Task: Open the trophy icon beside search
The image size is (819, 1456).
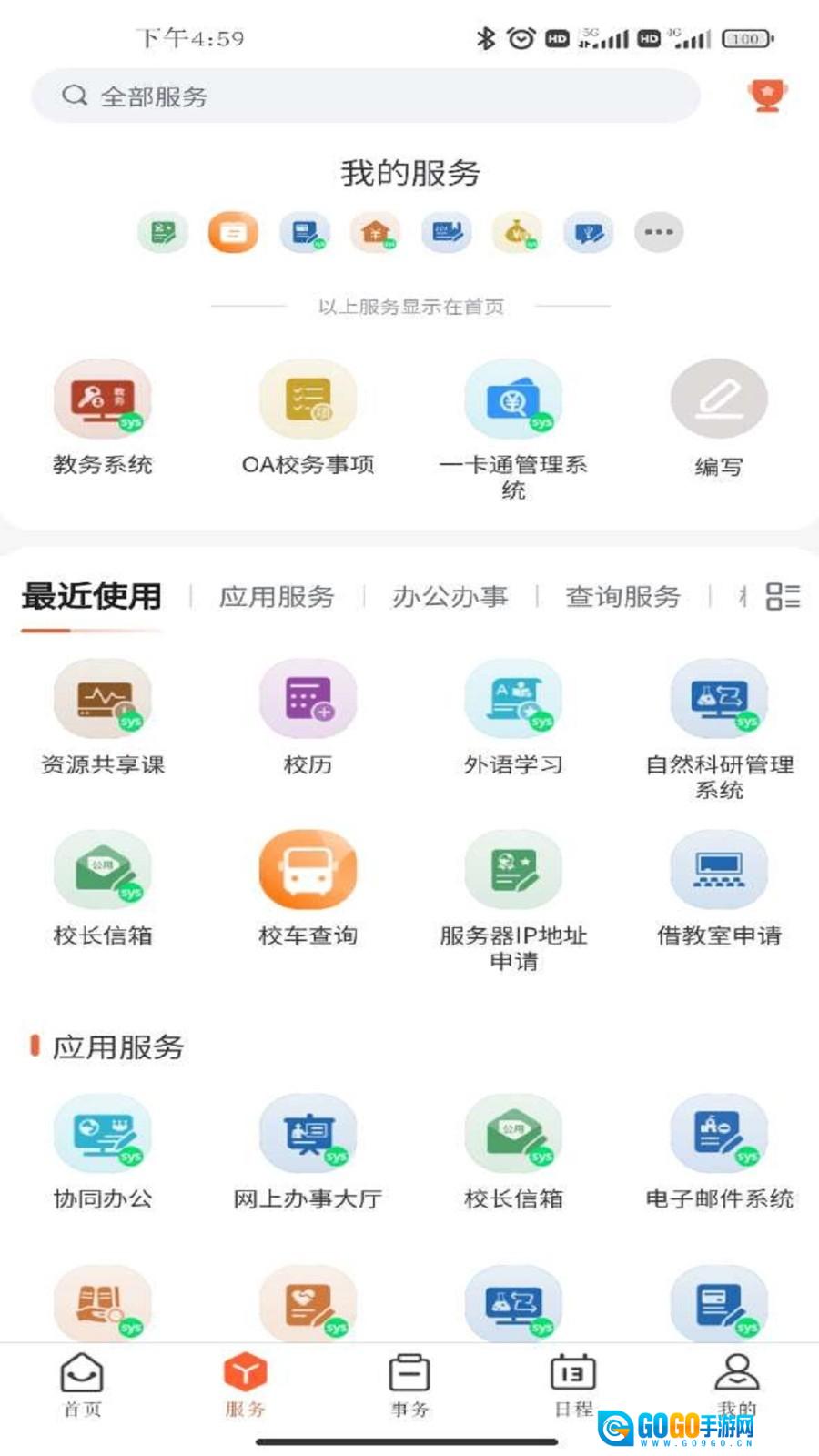Action: click(767, 96)
